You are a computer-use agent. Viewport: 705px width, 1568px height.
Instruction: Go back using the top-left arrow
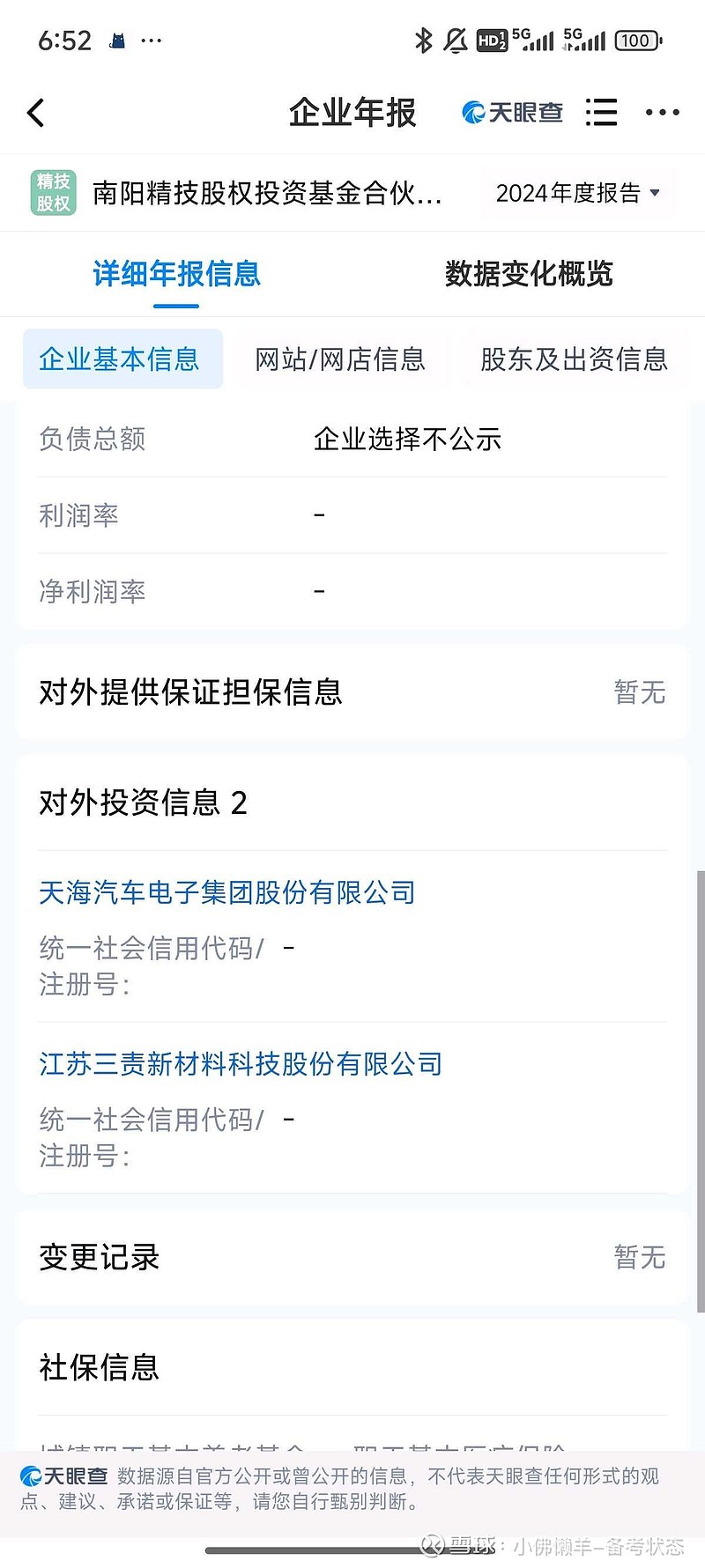36,113
